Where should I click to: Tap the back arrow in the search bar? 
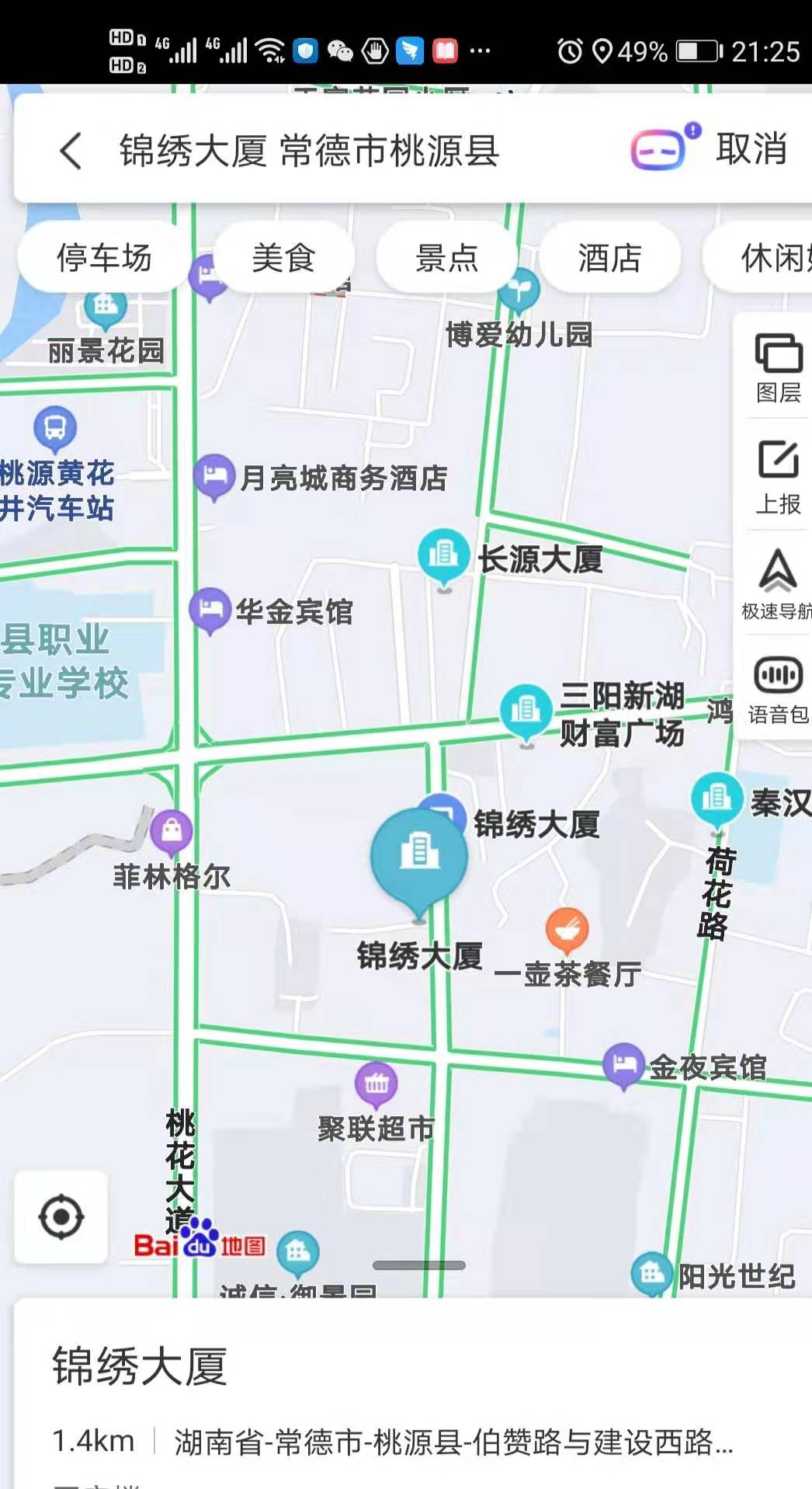[x=71, y=150]
